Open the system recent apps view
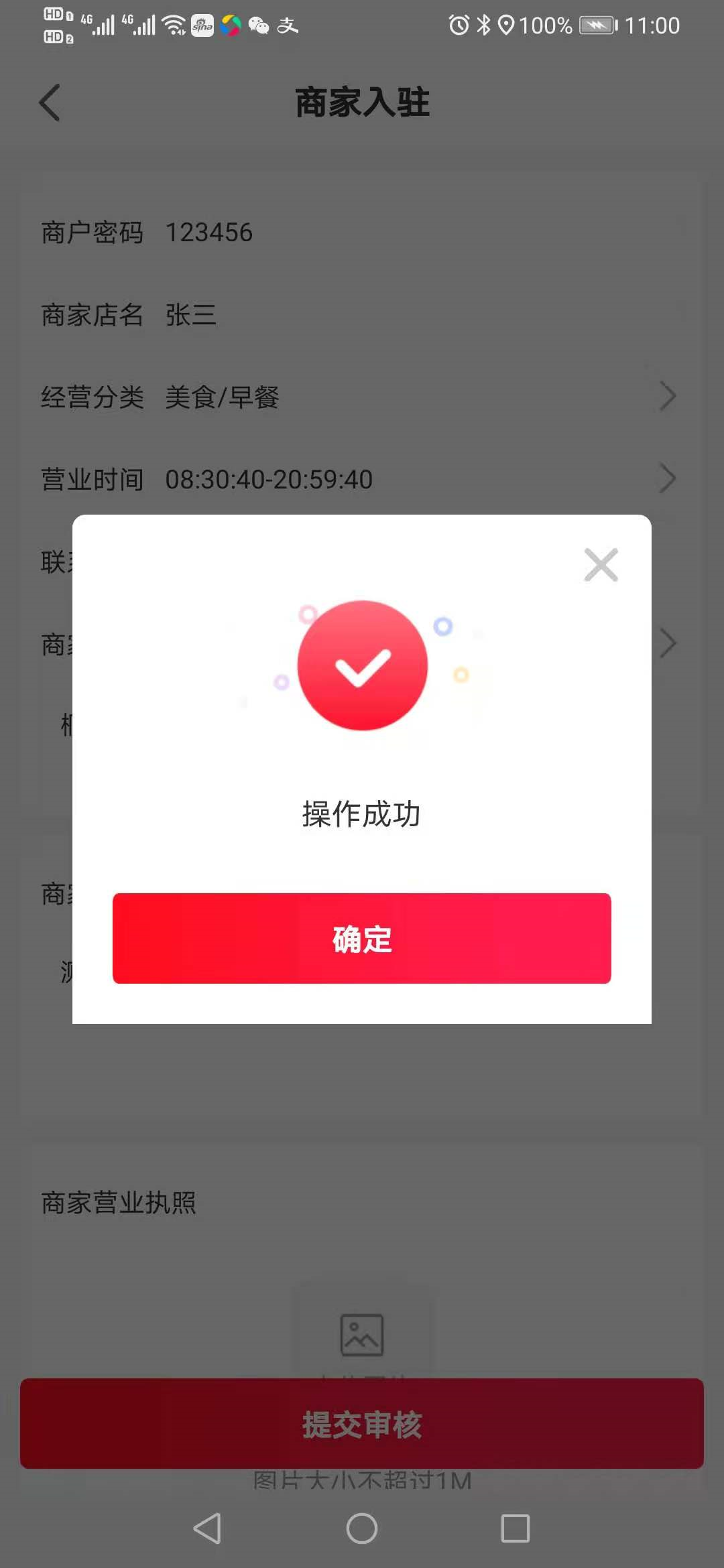Screen dimensions: 724x1568 click(515, 1528)
